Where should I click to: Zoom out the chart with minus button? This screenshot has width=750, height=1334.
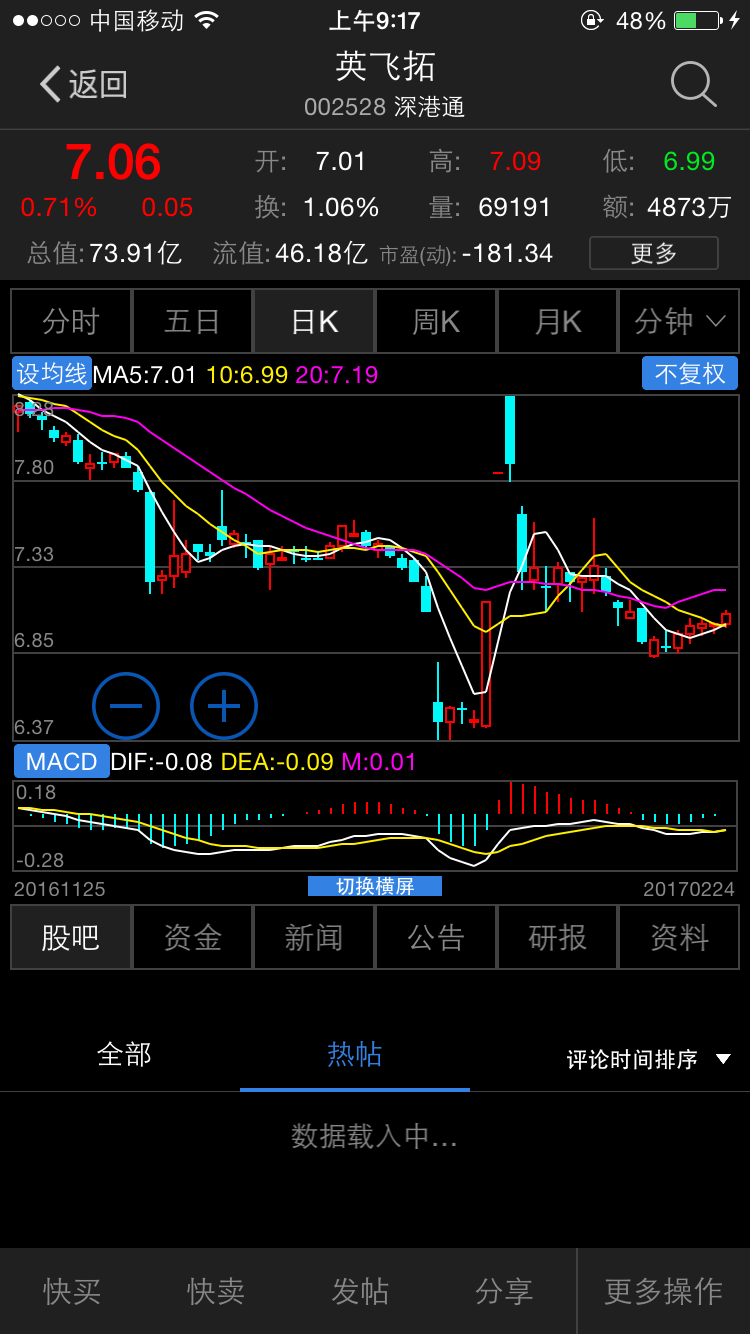pos(126,706)
